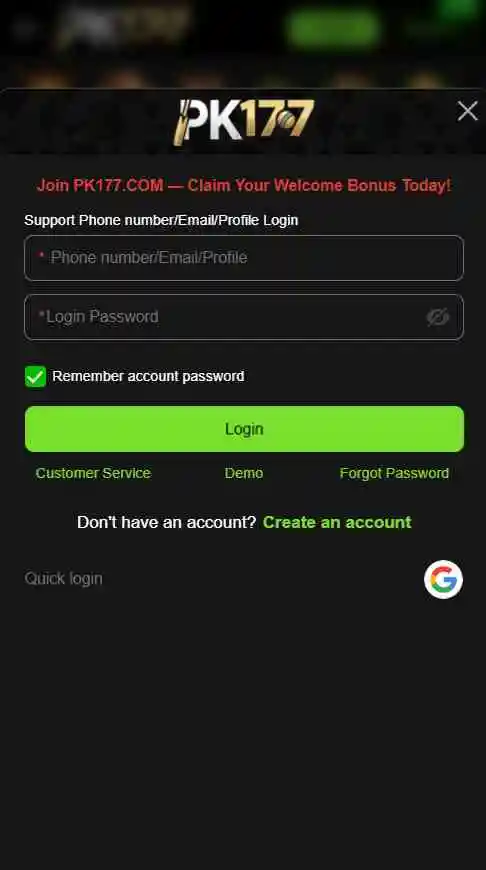This screenshot has width=486, height=870.
Task: Tap the Phone number/Email/Profile field
Action: [x=244, y=258]
